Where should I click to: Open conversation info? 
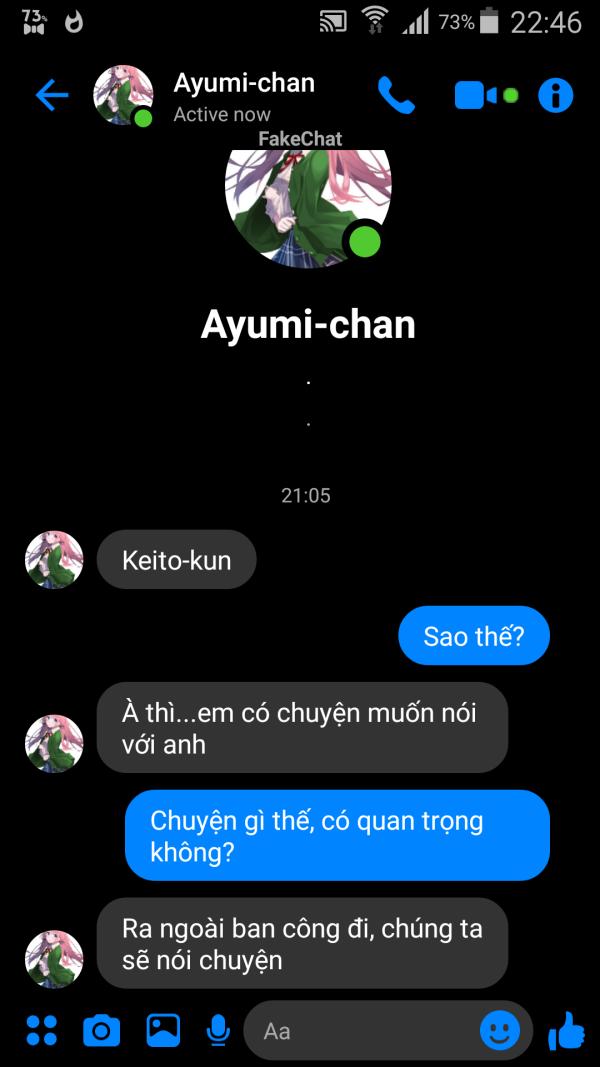coord(556,95)
